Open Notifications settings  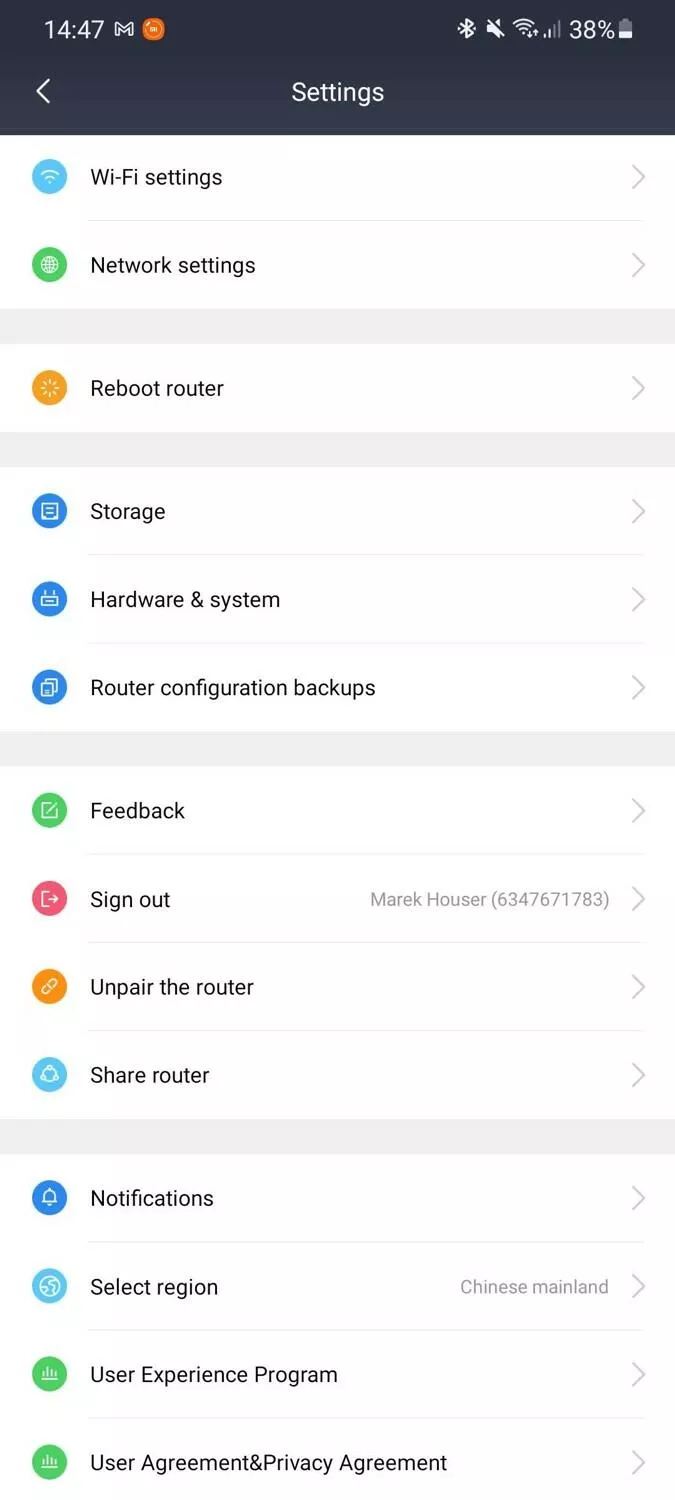[x=337, y=1198]
